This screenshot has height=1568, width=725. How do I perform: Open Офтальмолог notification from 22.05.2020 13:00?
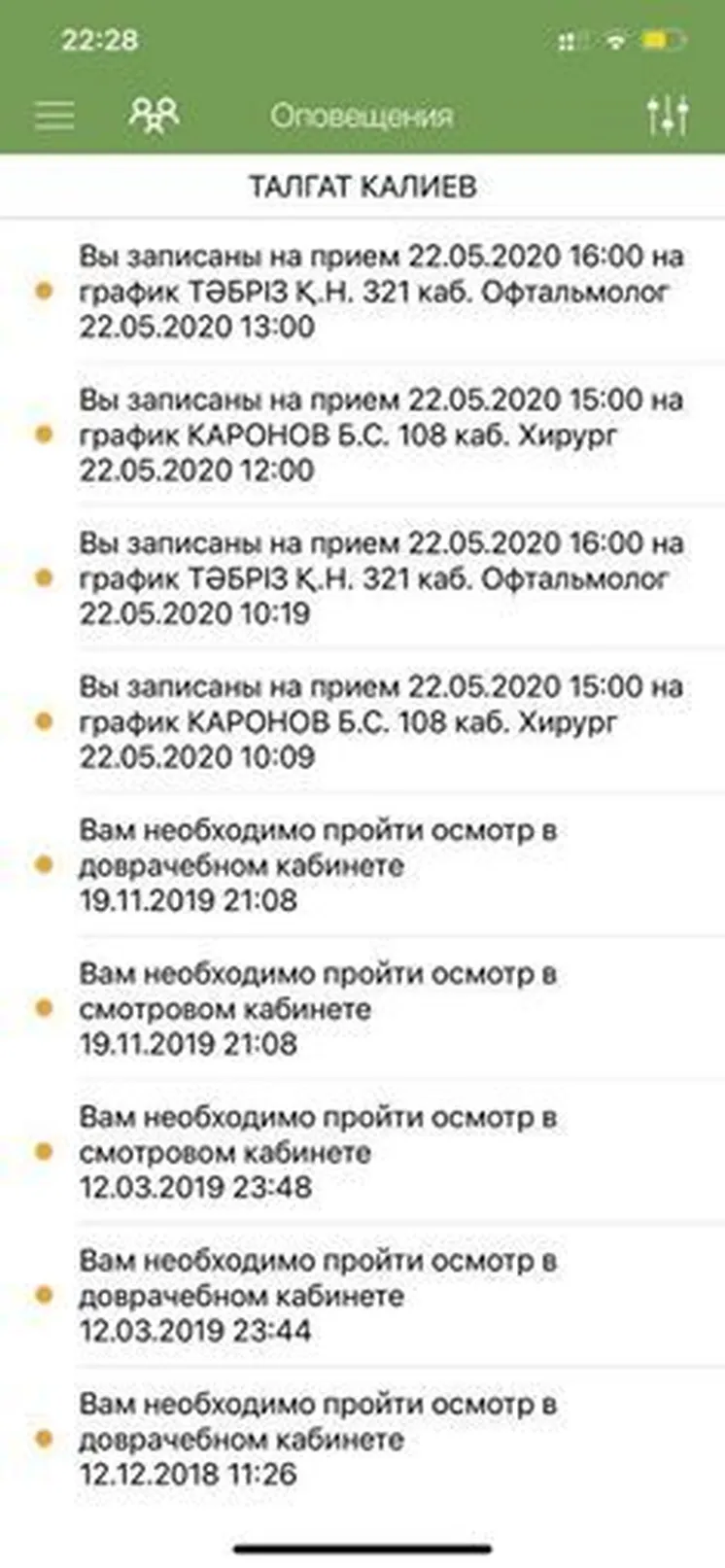coord(381,292)
